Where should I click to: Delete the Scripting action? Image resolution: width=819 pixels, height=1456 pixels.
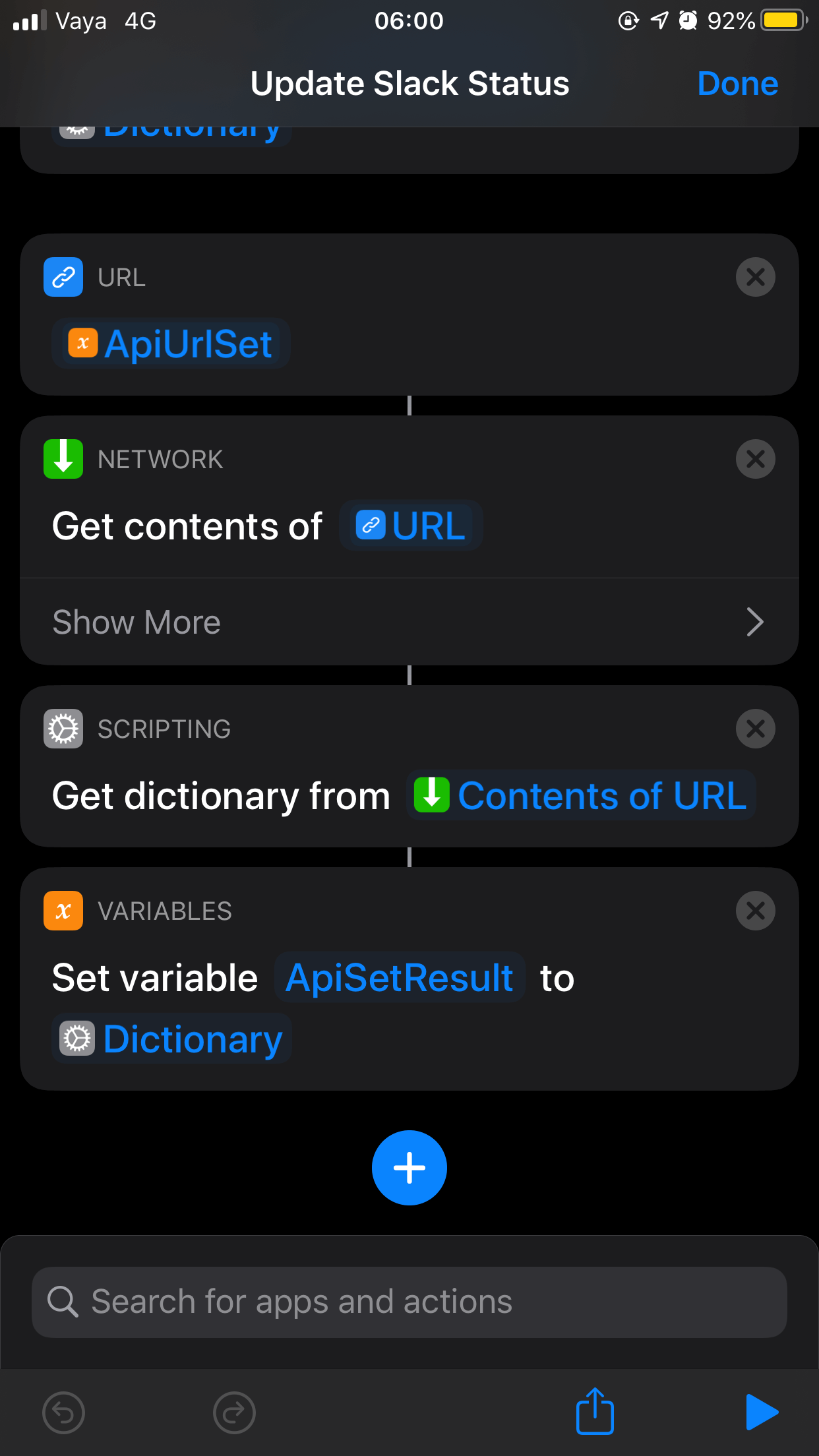click(755, 729)
